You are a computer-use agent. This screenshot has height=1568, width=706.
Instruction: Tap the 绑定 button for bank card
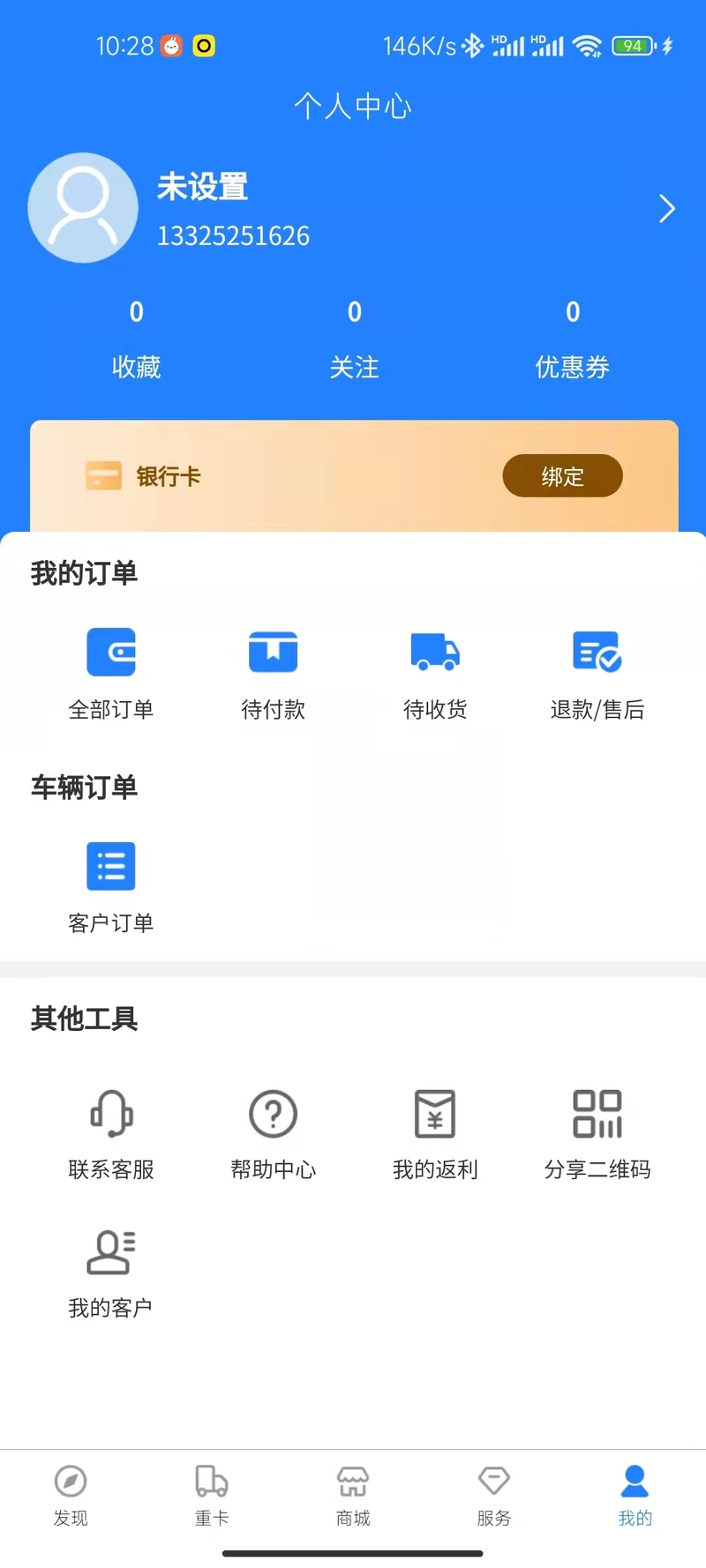[x=562, y=476]
